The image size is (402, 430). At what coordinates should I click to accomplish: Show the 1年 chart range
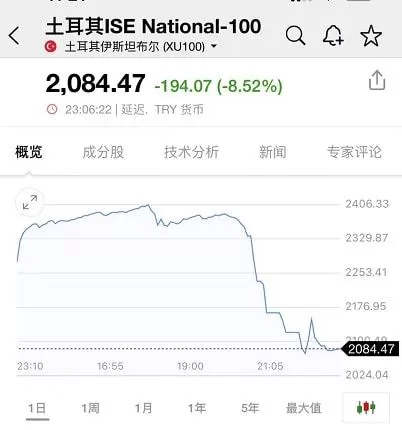point(197,408)
